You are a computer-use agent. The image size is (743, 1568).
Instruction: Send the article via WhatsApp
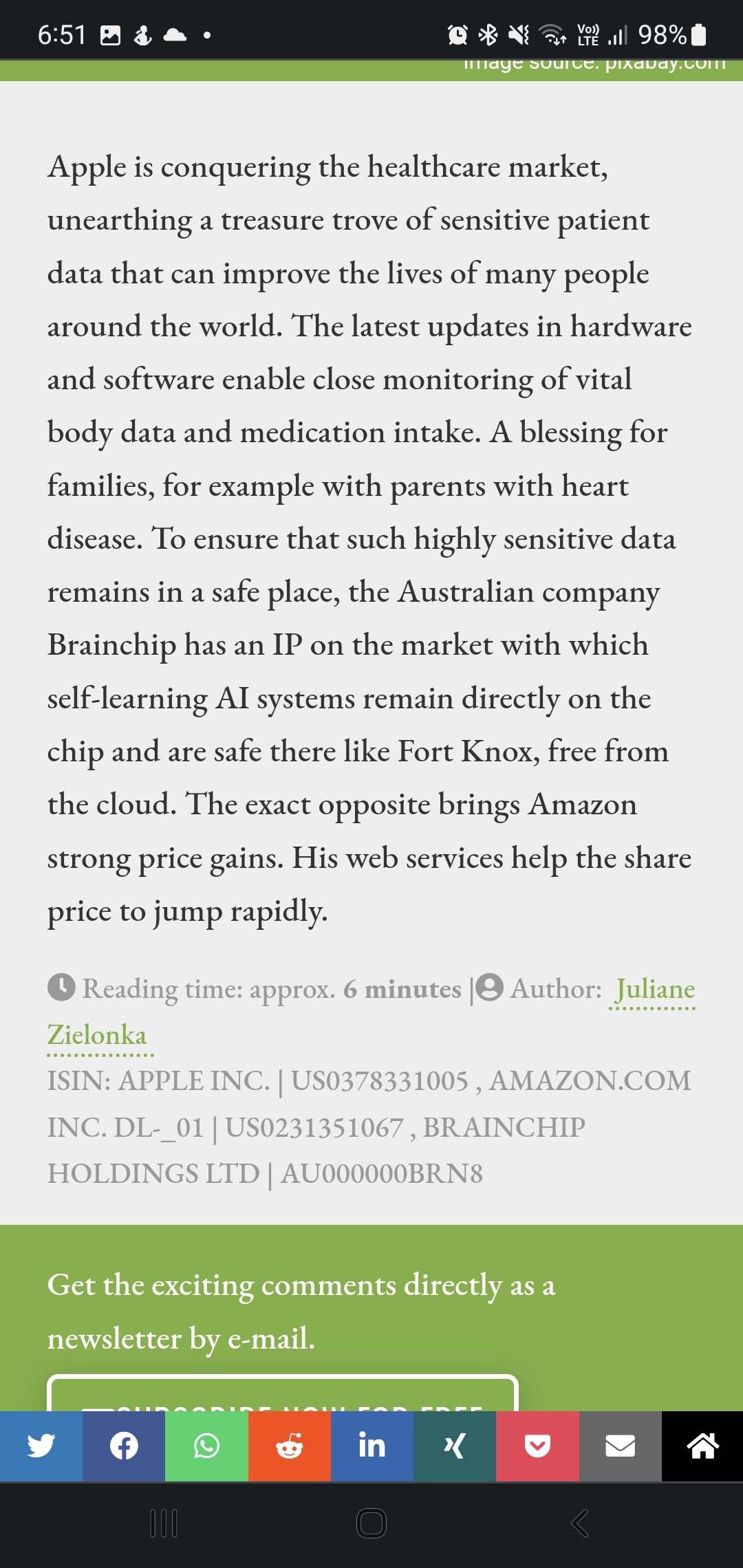(x=206, y=1446)
